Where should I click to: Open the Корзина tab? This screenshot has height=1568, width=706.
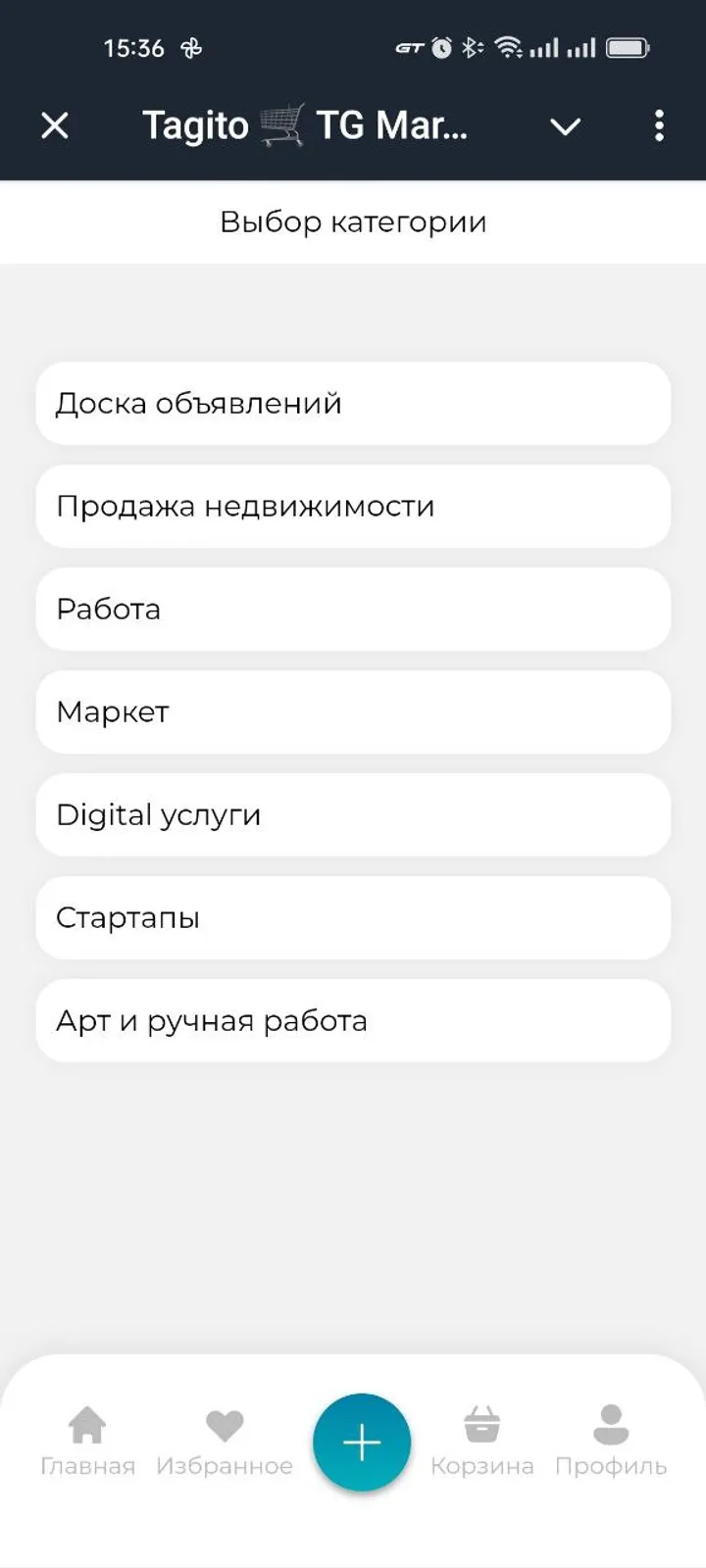pos(481,1441)
